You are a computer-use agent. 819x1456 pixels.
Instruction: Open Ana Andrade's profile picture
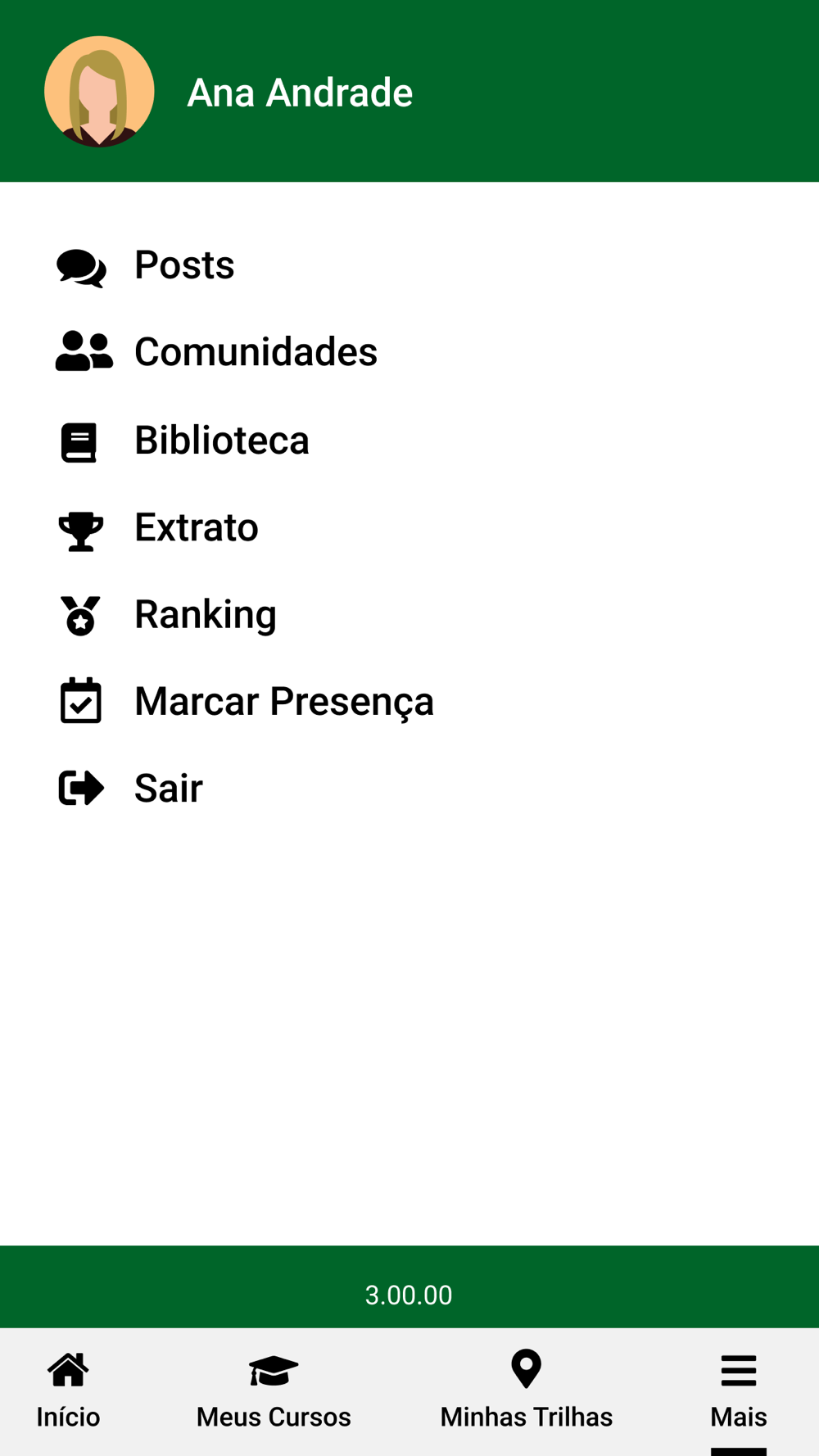(x=99, y=92)
